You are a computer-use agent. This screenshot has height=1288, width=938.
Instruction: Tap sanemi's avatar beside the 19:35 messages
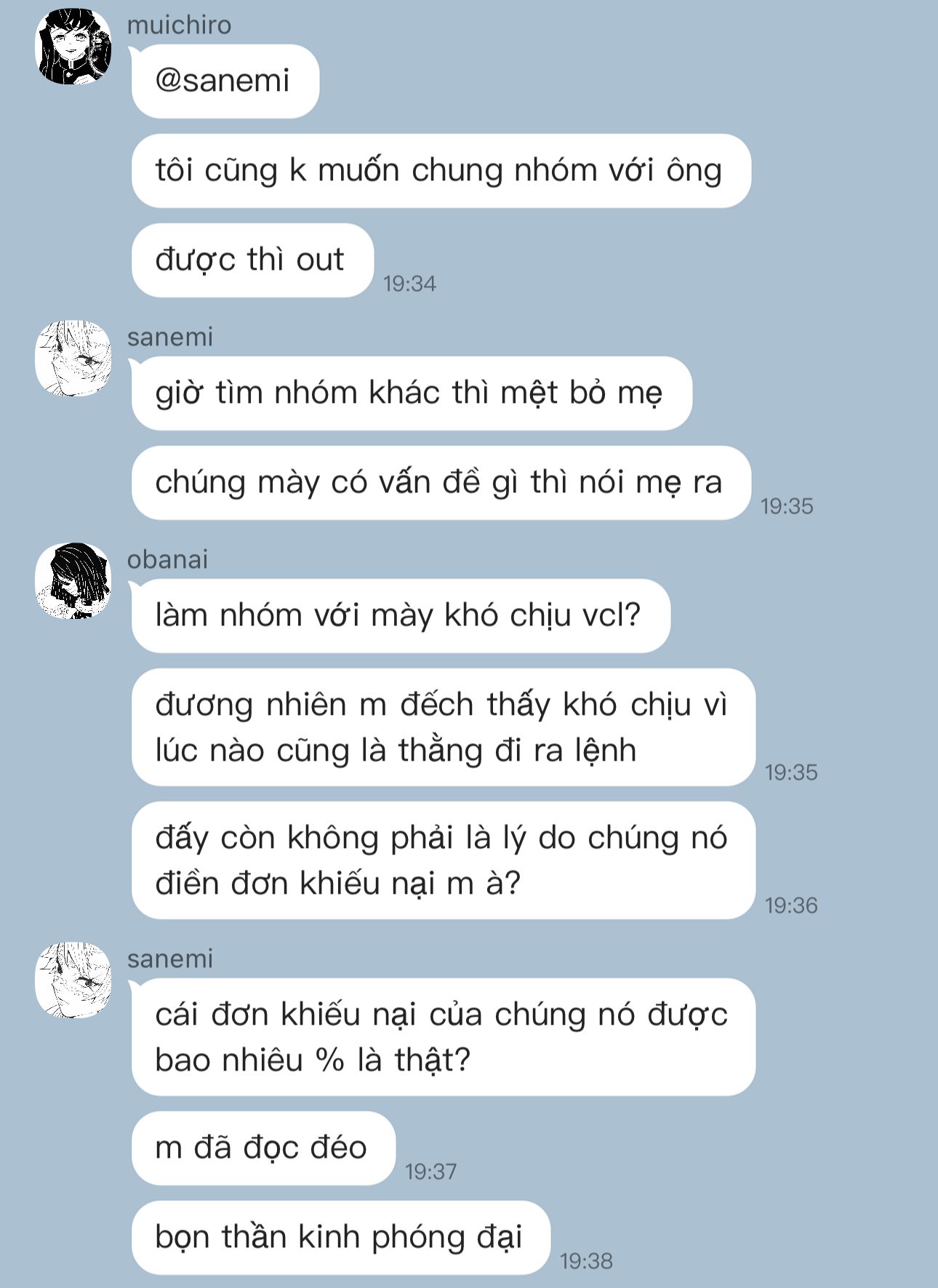[x=73, y=358]
